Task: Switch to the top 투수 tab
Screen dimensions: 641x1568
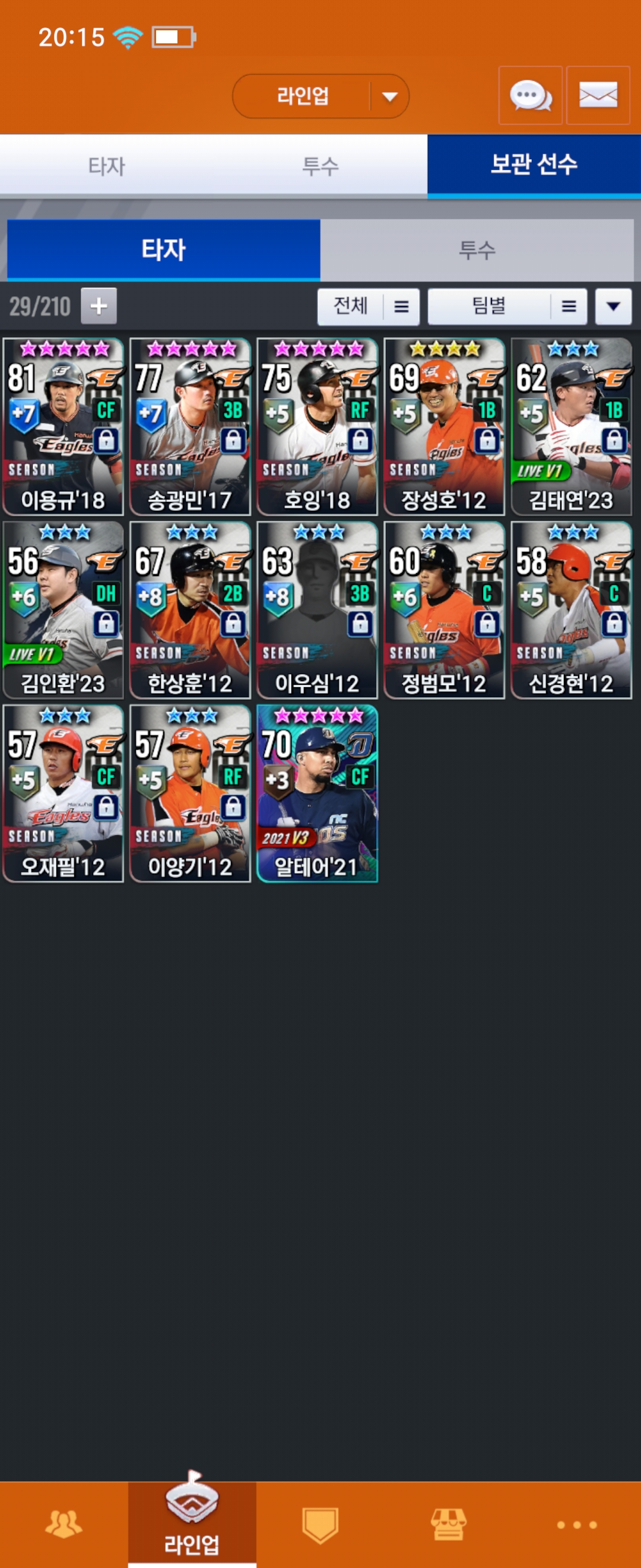Action: [320, 166]
